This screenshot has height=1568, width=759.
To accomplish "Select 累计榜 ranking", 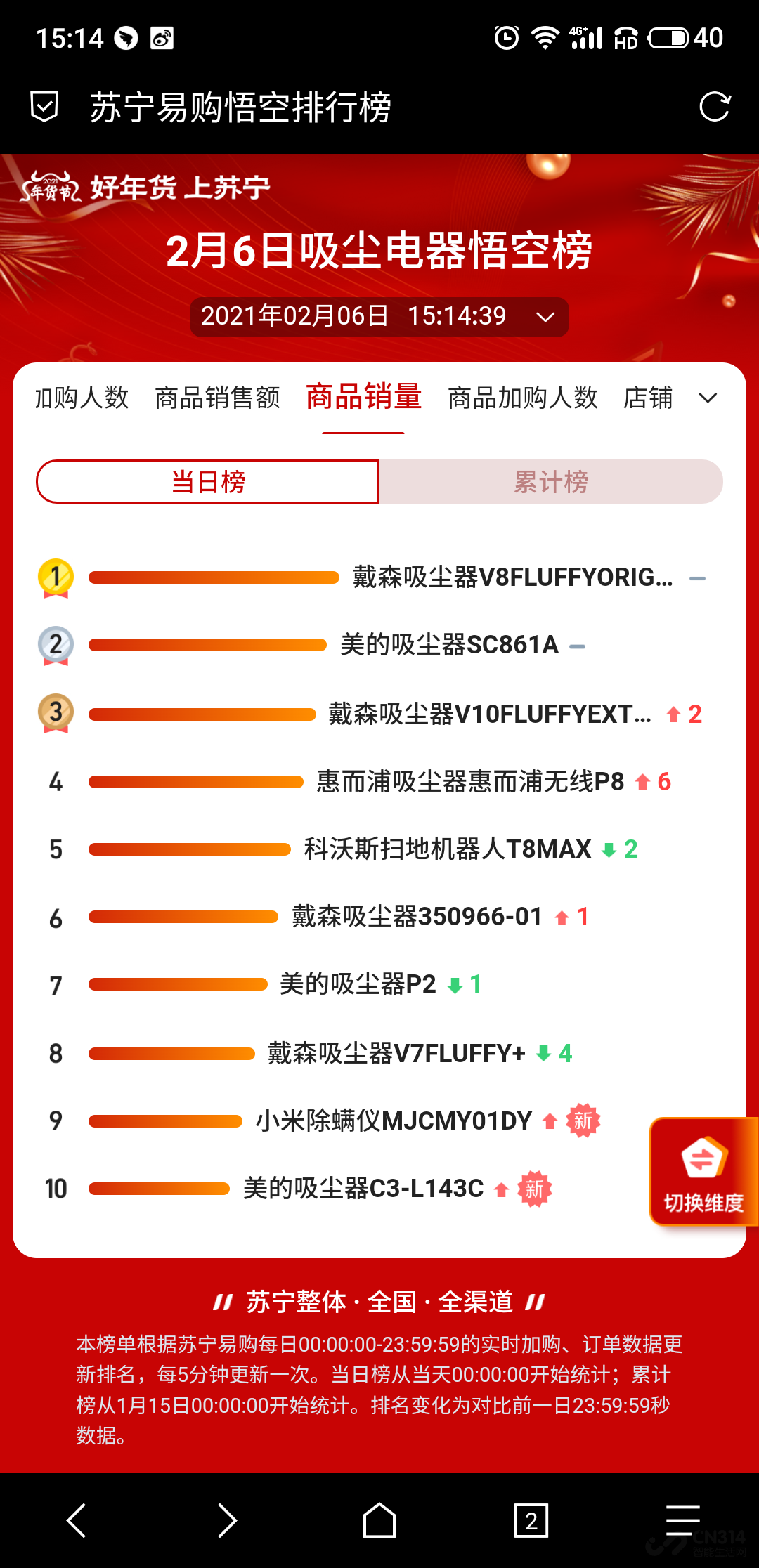I will pyautogui.click(x=551, y=482).
